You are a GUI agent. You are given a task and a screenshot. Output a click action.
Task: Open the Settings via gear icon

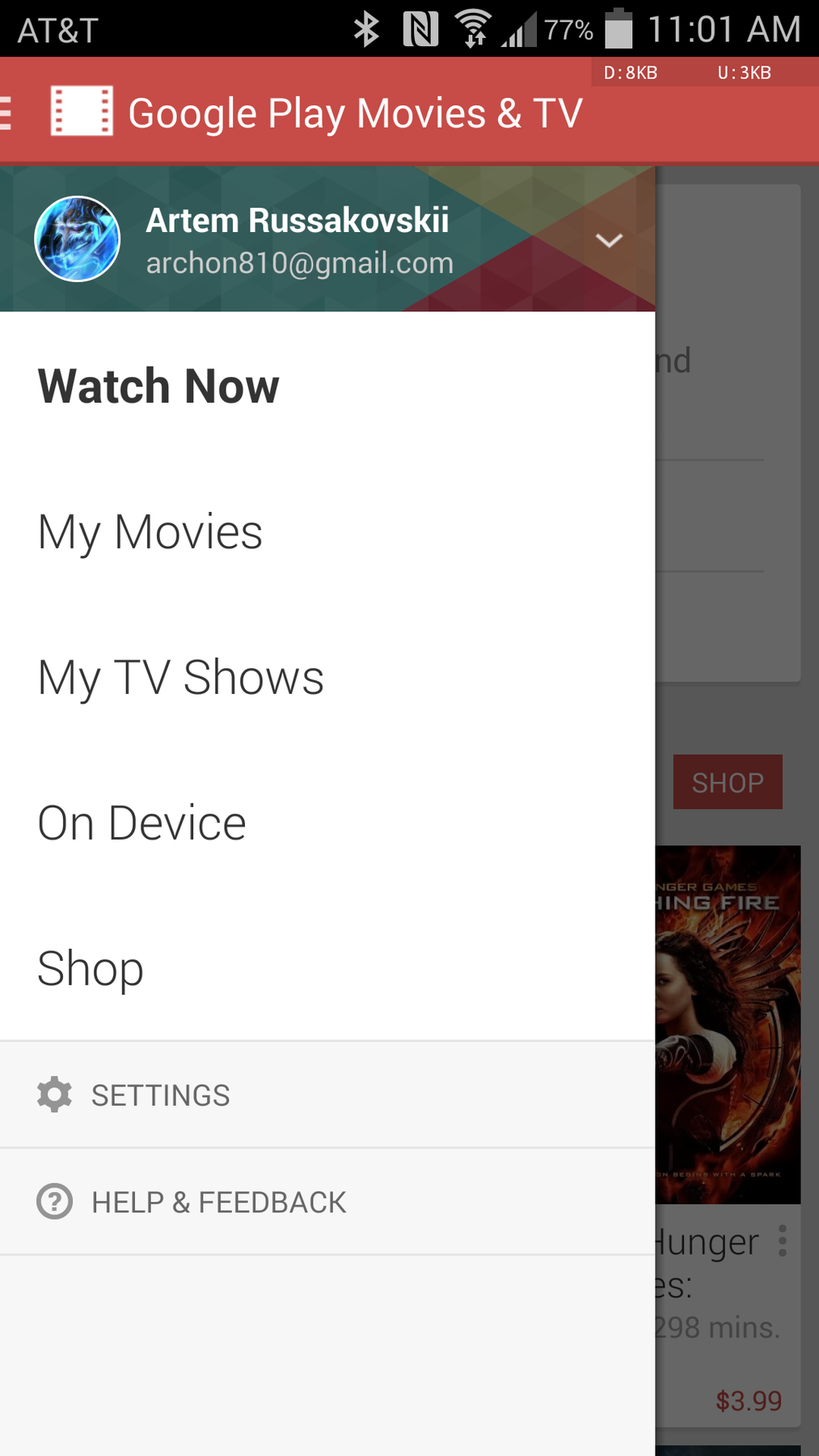pyautogui.click(x=53, y=1094)
